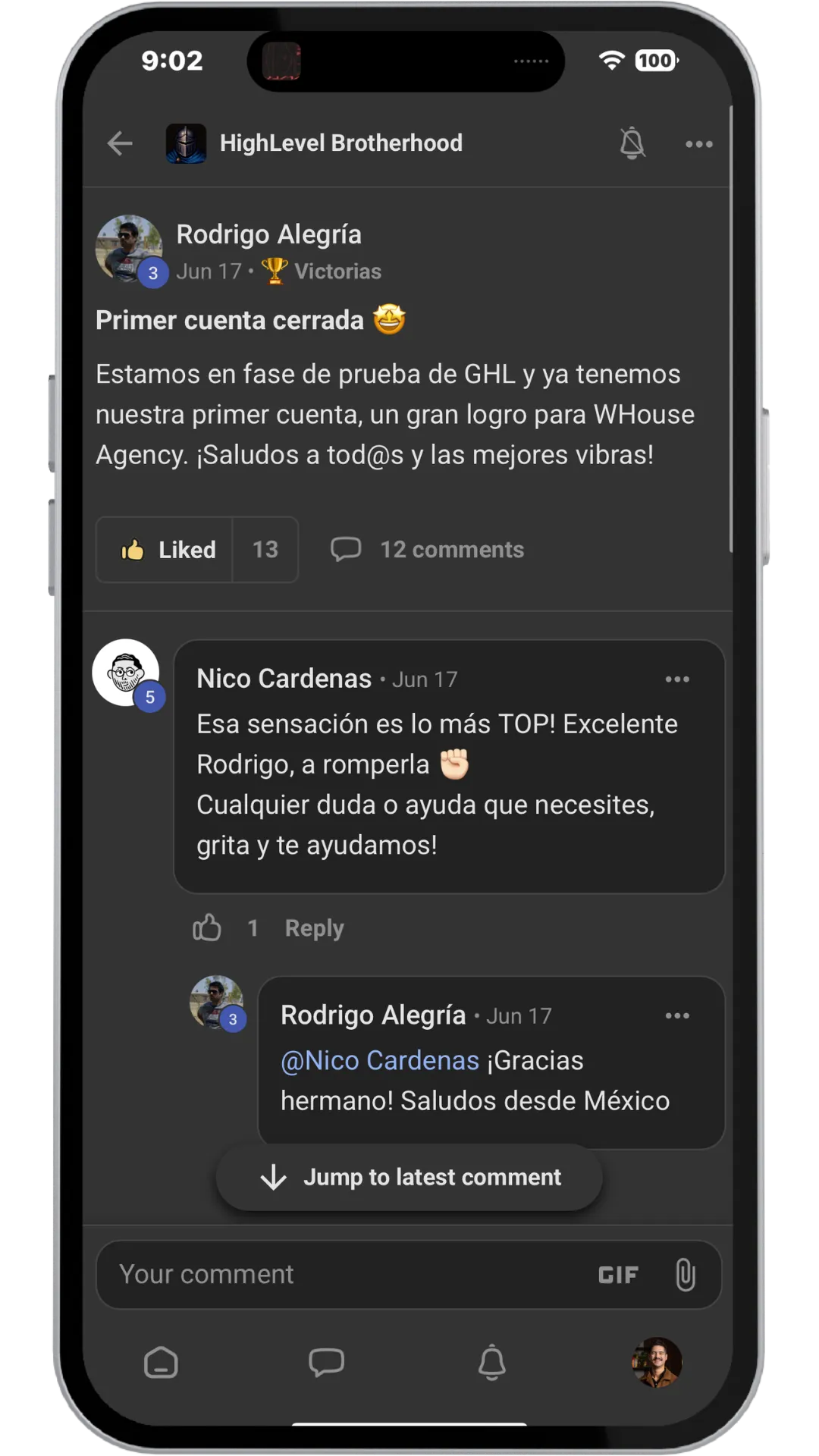Open the notifications tab in bottom bar
This screenshot has width=819, height=1456.
[x=492, y=1363]
